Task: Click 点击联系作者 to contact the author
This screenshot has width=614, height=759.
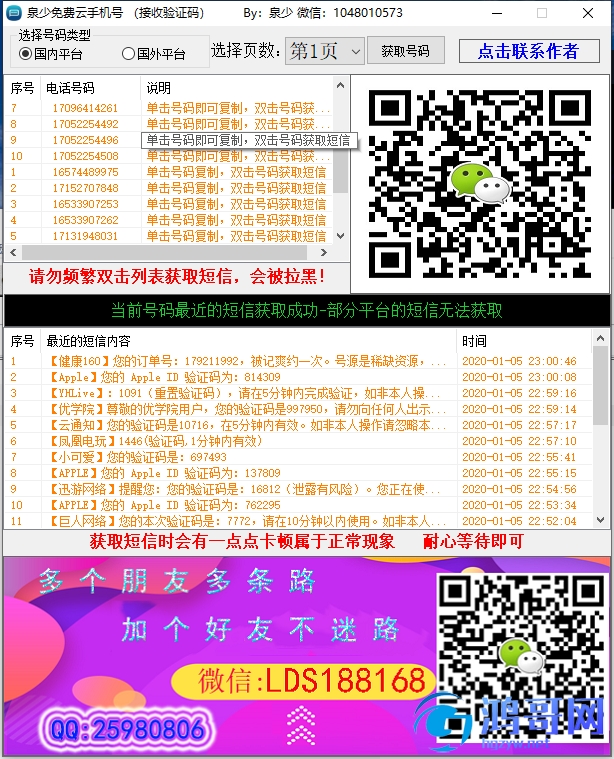Action: pos(527,51)
